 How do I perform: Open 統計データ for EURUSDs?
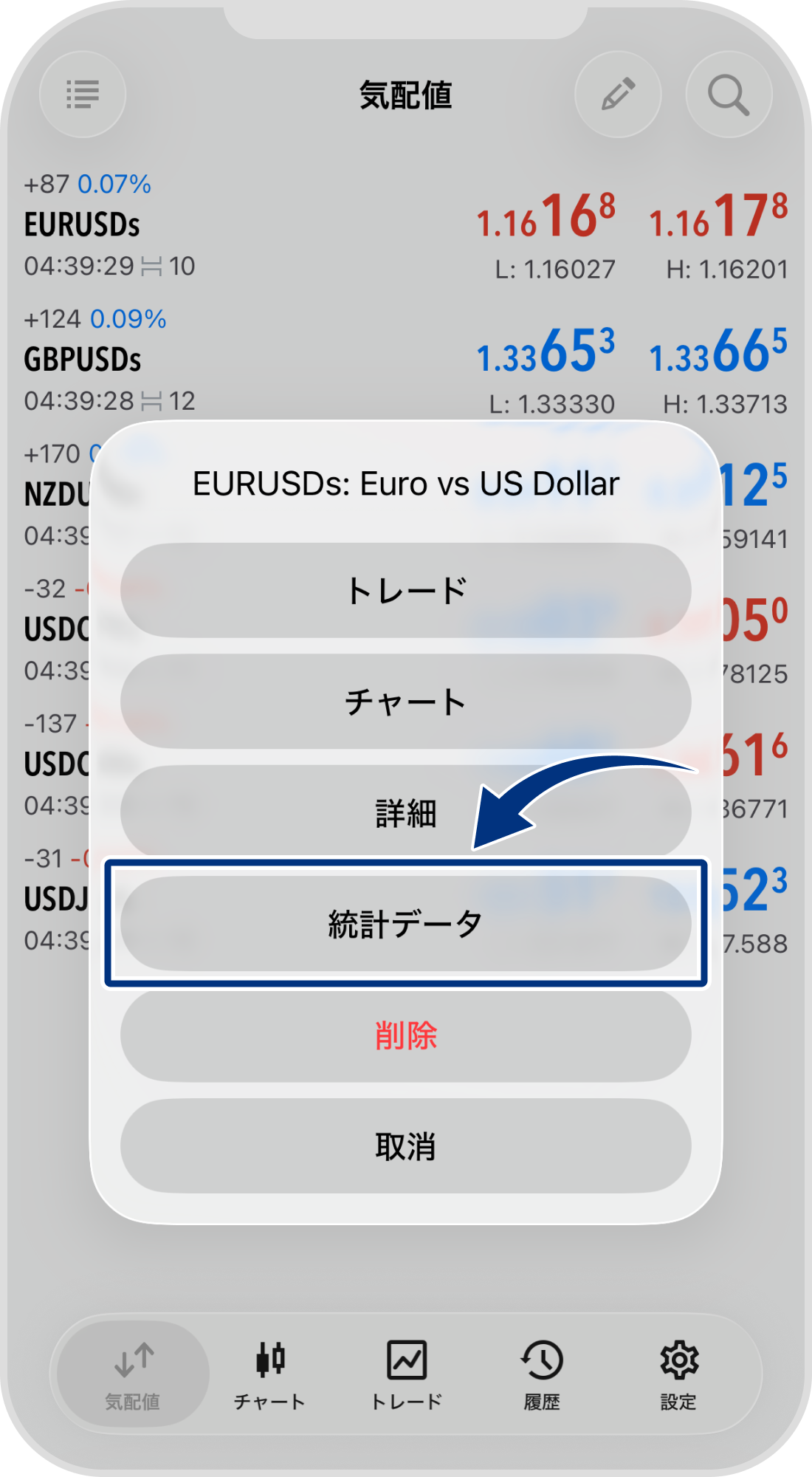[x=405, y=923]
